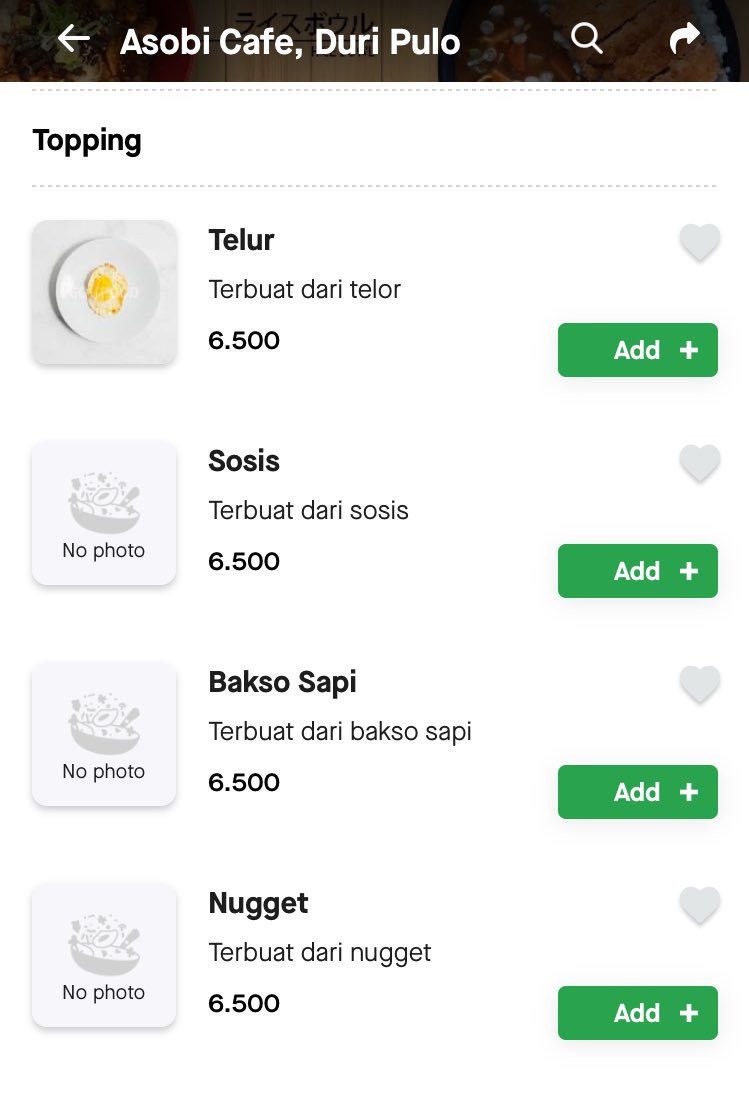Favorite the Bakso Sapi topping
Image resolution: width=749 pixels, height=1099 pixels.
pos(699,683)
